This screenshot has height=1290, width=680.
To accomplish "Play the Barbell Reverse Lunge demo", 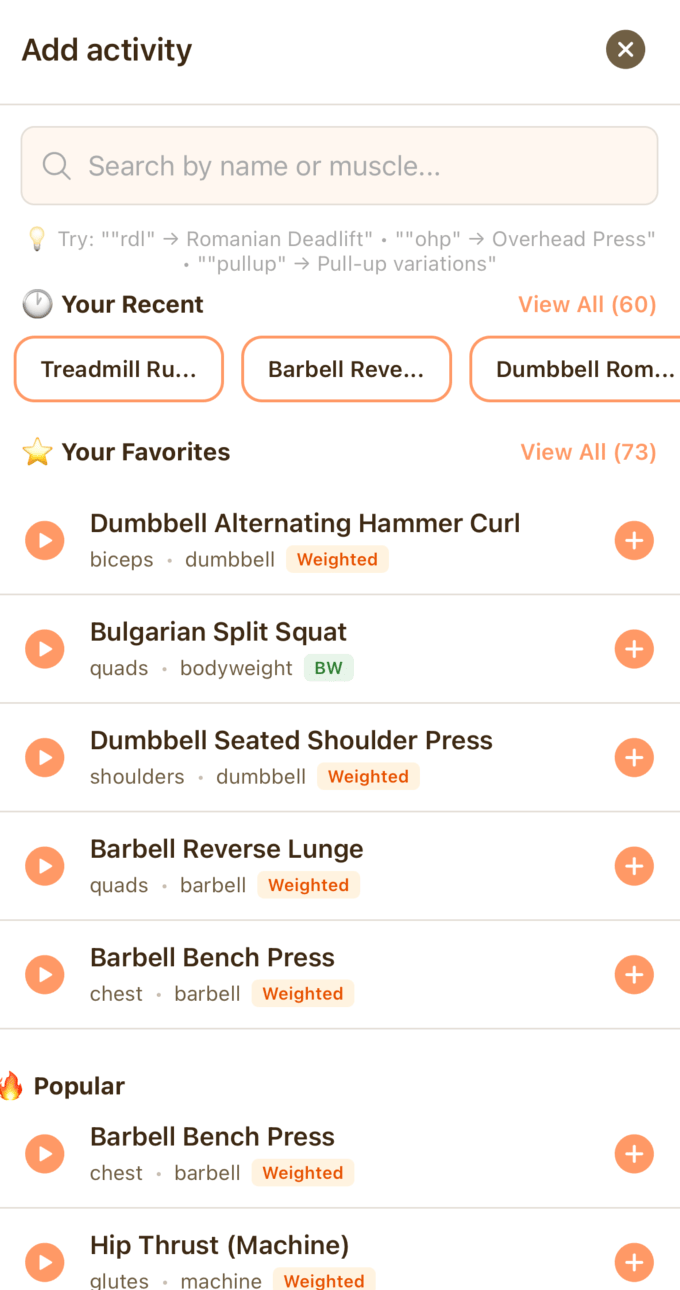I will 45,866.
